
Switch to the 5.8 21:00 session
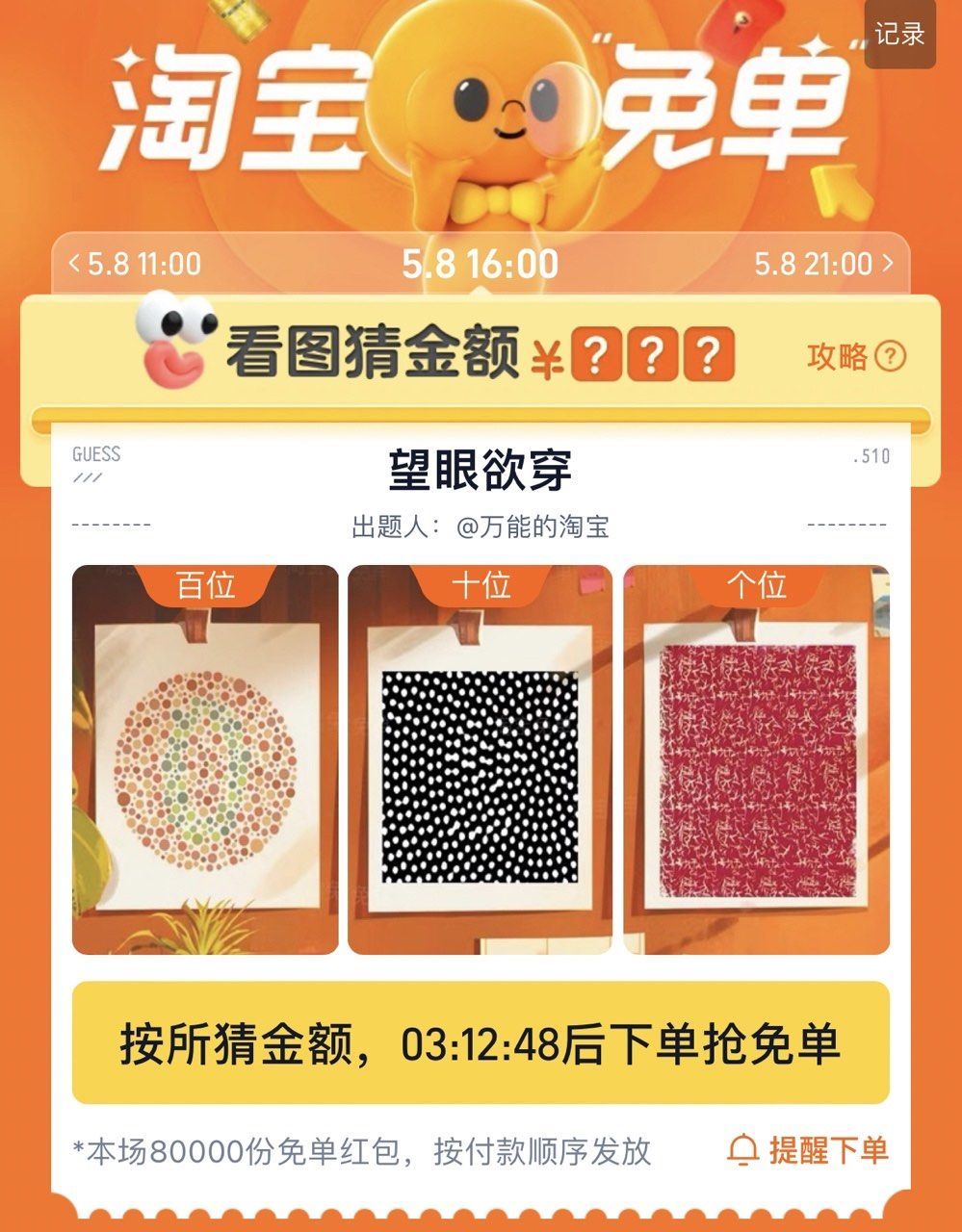tap(823, 264)
